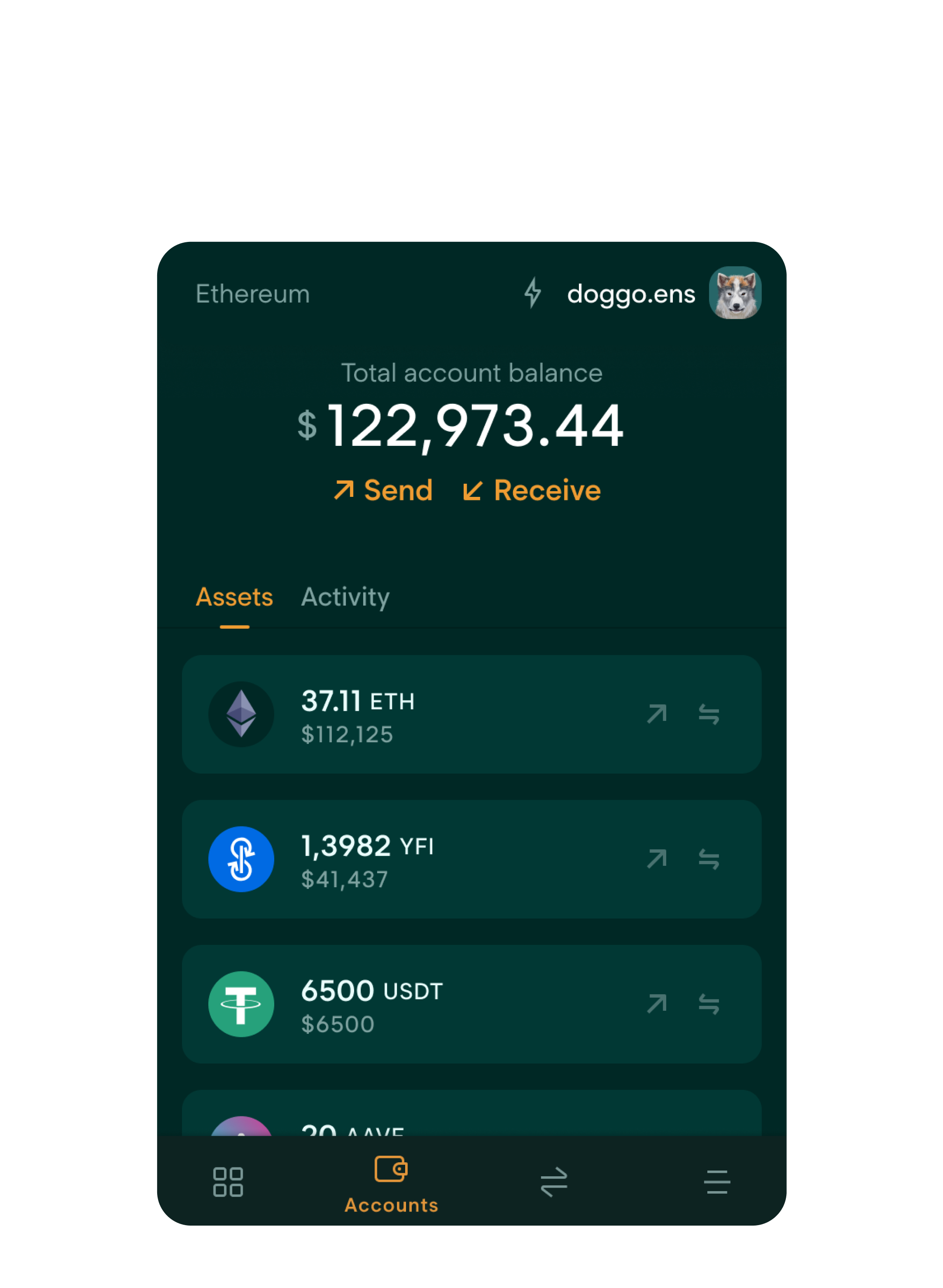Image resolution: width=943 pixels, height=1288 pixels.
Task: Tap the Receive button
Action: 532,490
